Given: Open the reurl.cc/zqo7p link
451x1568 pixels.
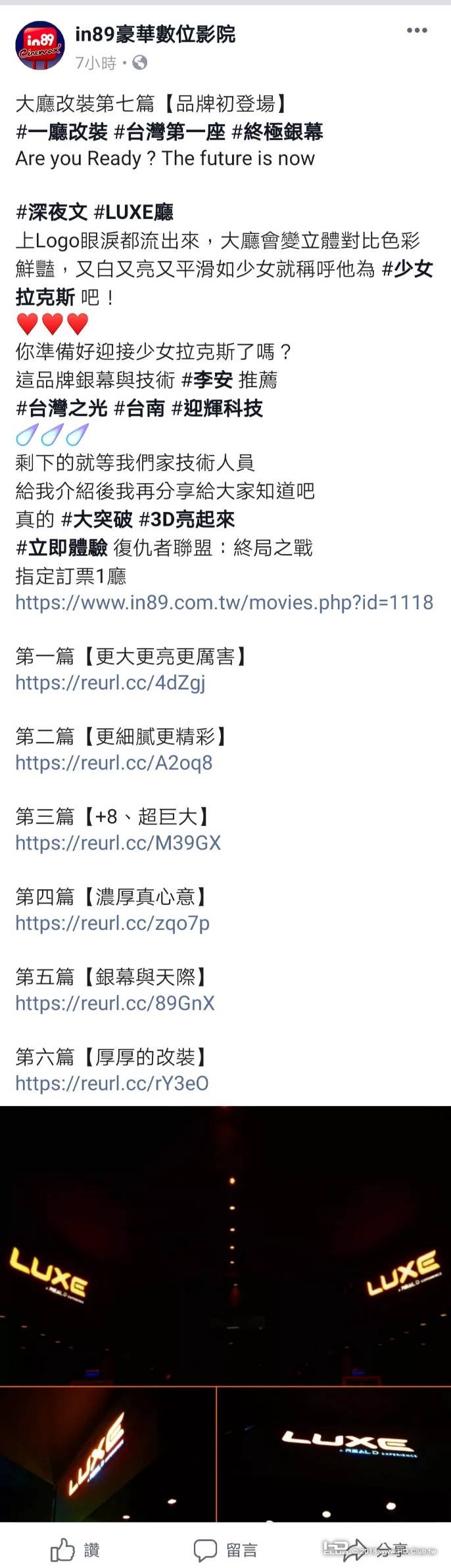Looking at the screenshot, I should click(112, 923).
